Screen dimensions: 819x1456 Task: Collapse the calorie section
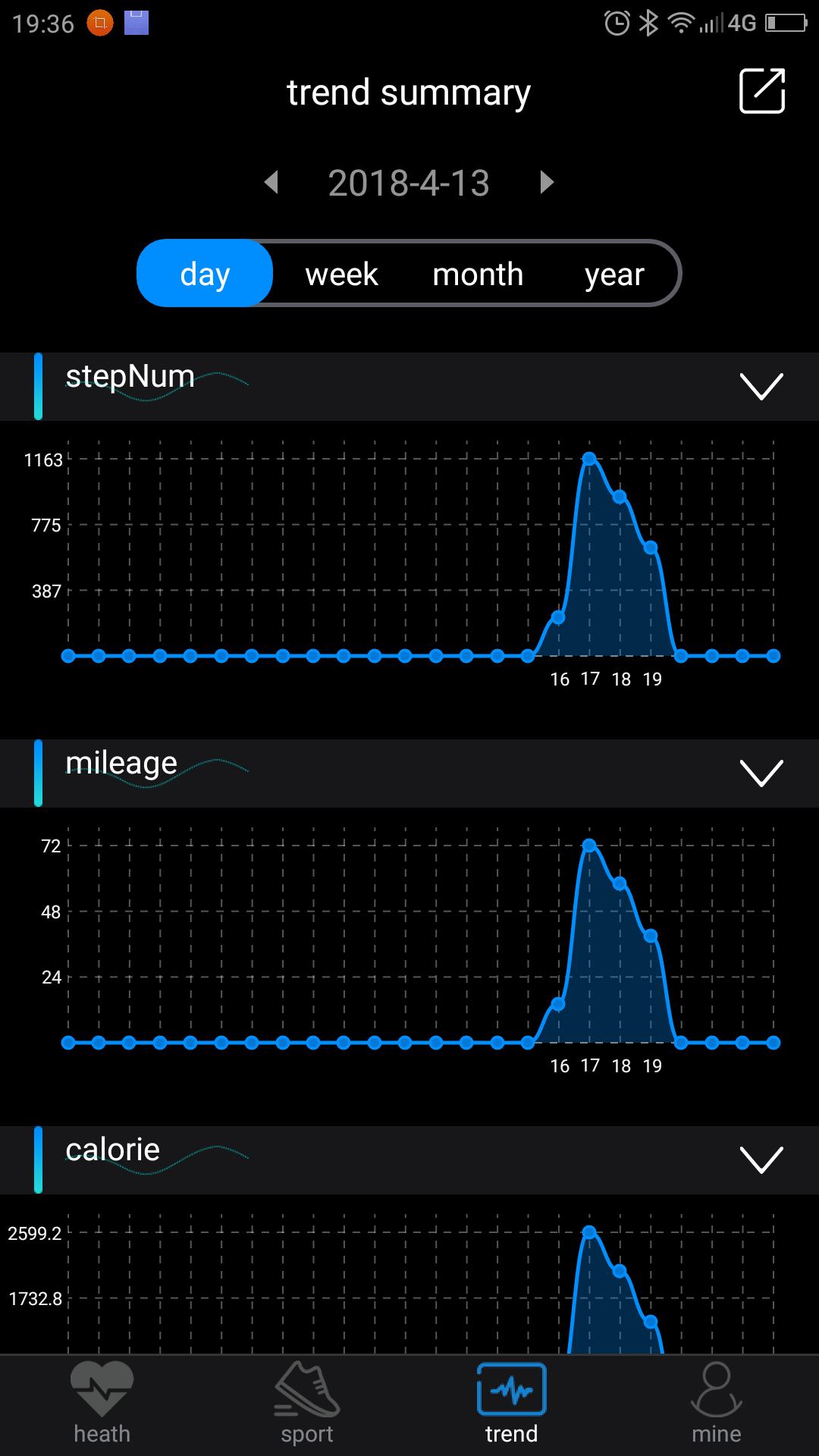coord(761,1160)
